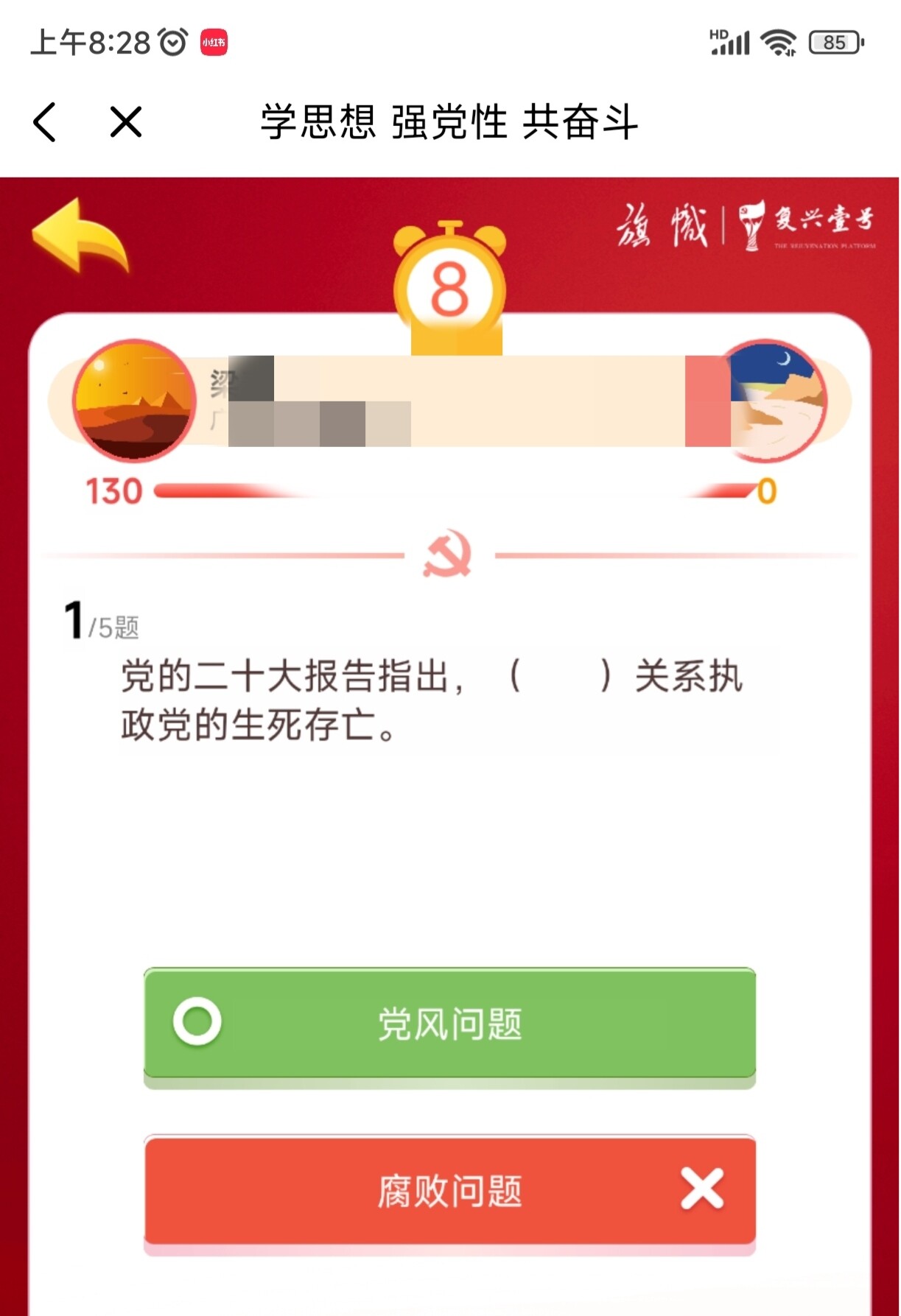Go back using the top bar arrow
The height and width of the screenshot is (1316, 901).
(44, 122)
